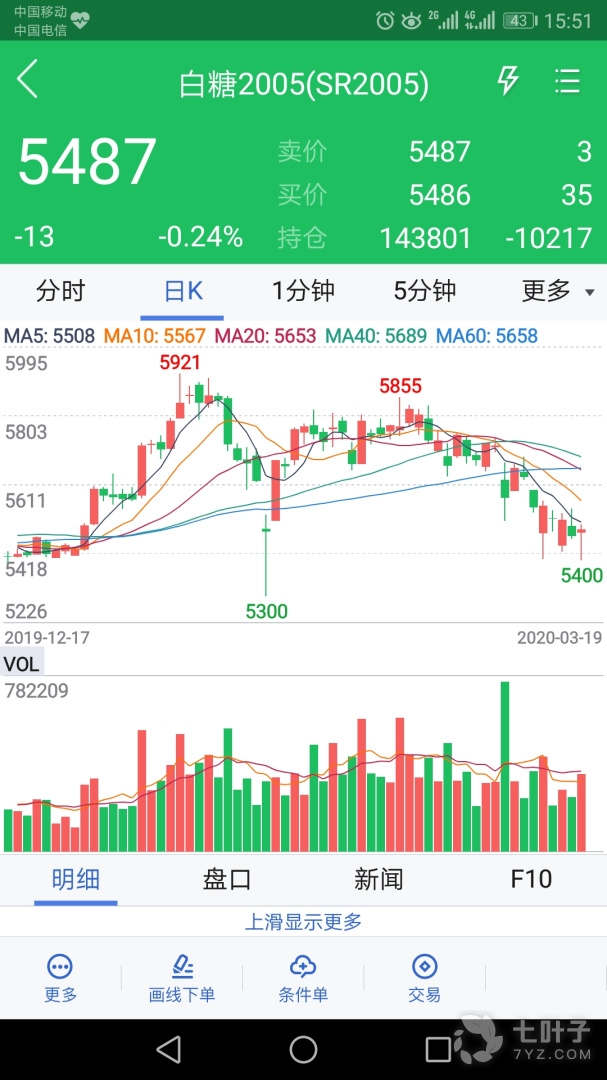Open 更多 in the bottom toolbar
This screenshot has height=1080, width=607.
60,977
